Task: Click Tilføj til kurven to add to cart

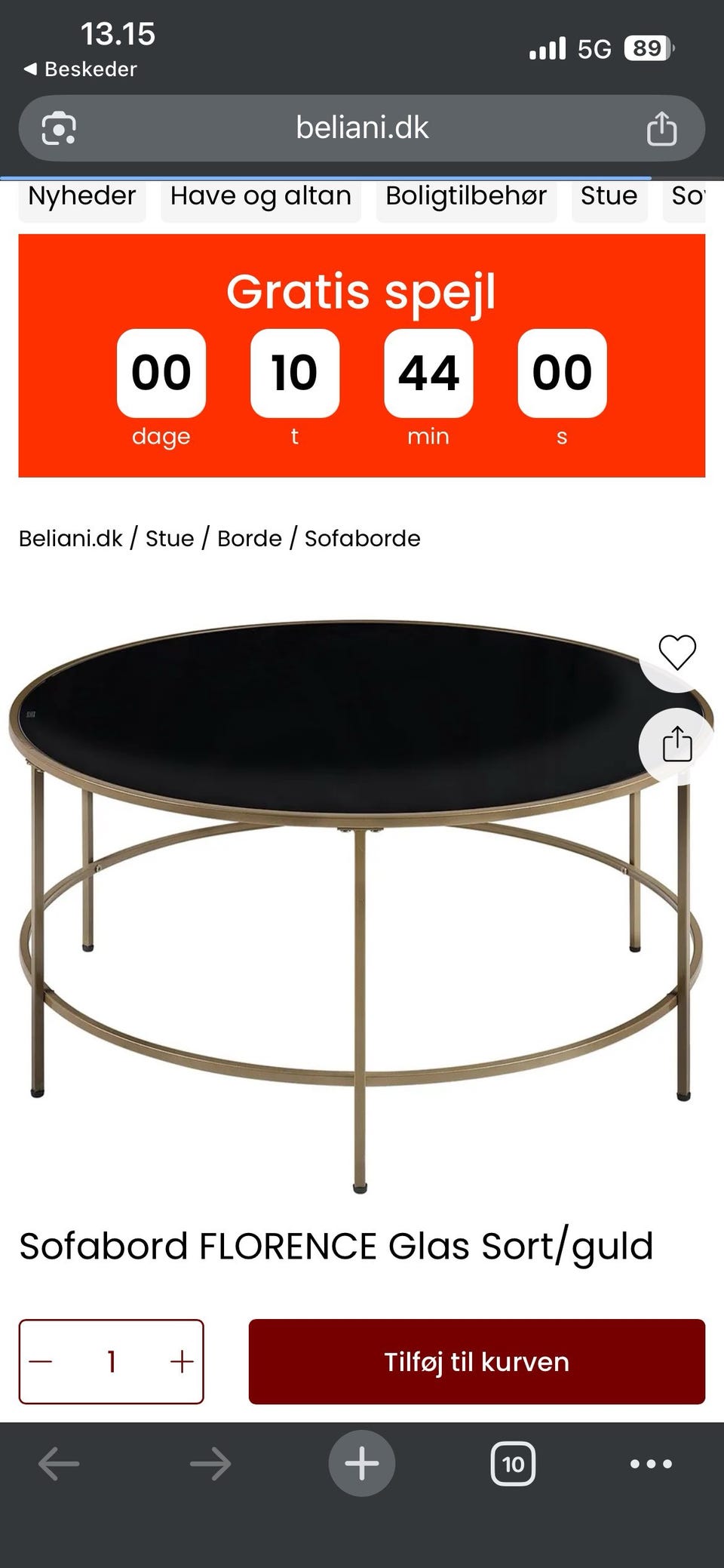Action: pos(476,1362)
